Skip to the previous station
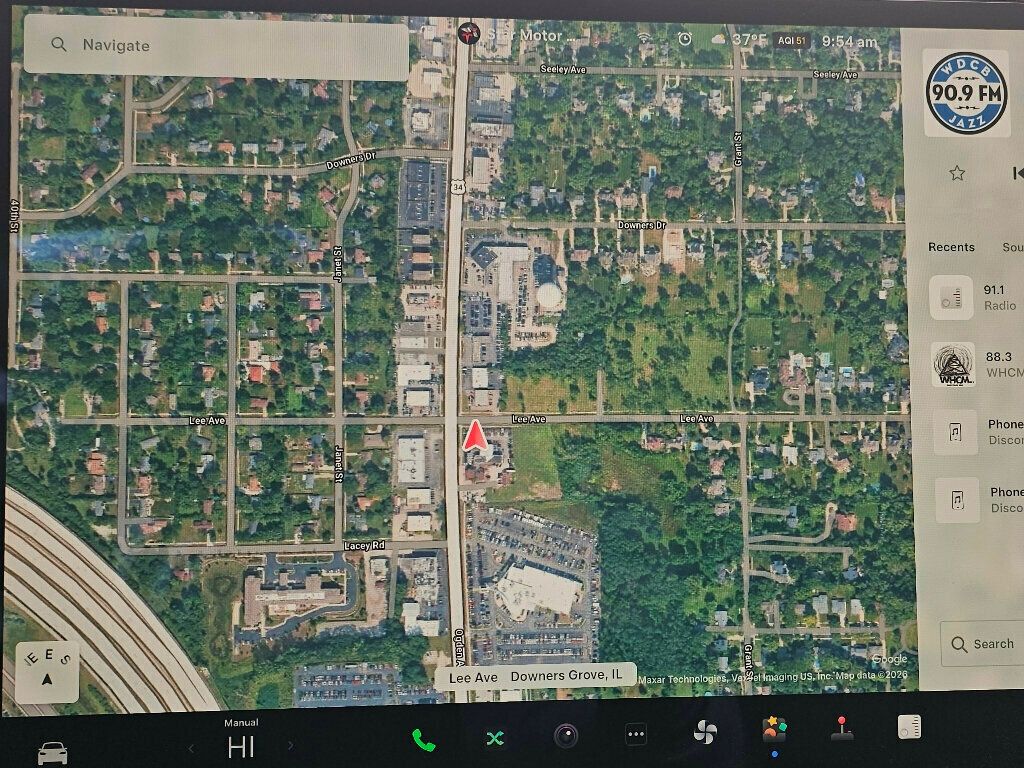The image size is (1024, 768). [1014, 174]
